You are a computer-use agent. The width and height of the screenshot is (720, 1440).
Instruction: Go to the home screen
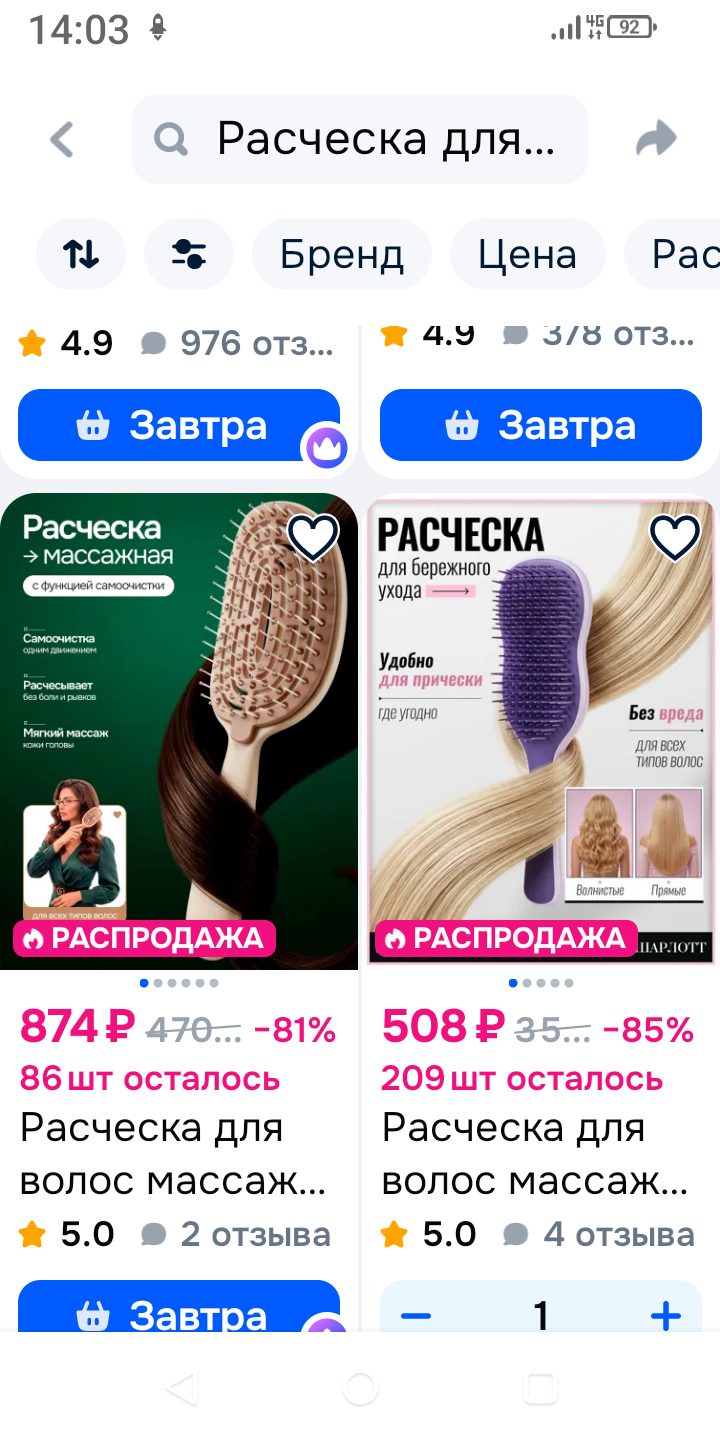pyautogui.click(x=360, y=1388)
